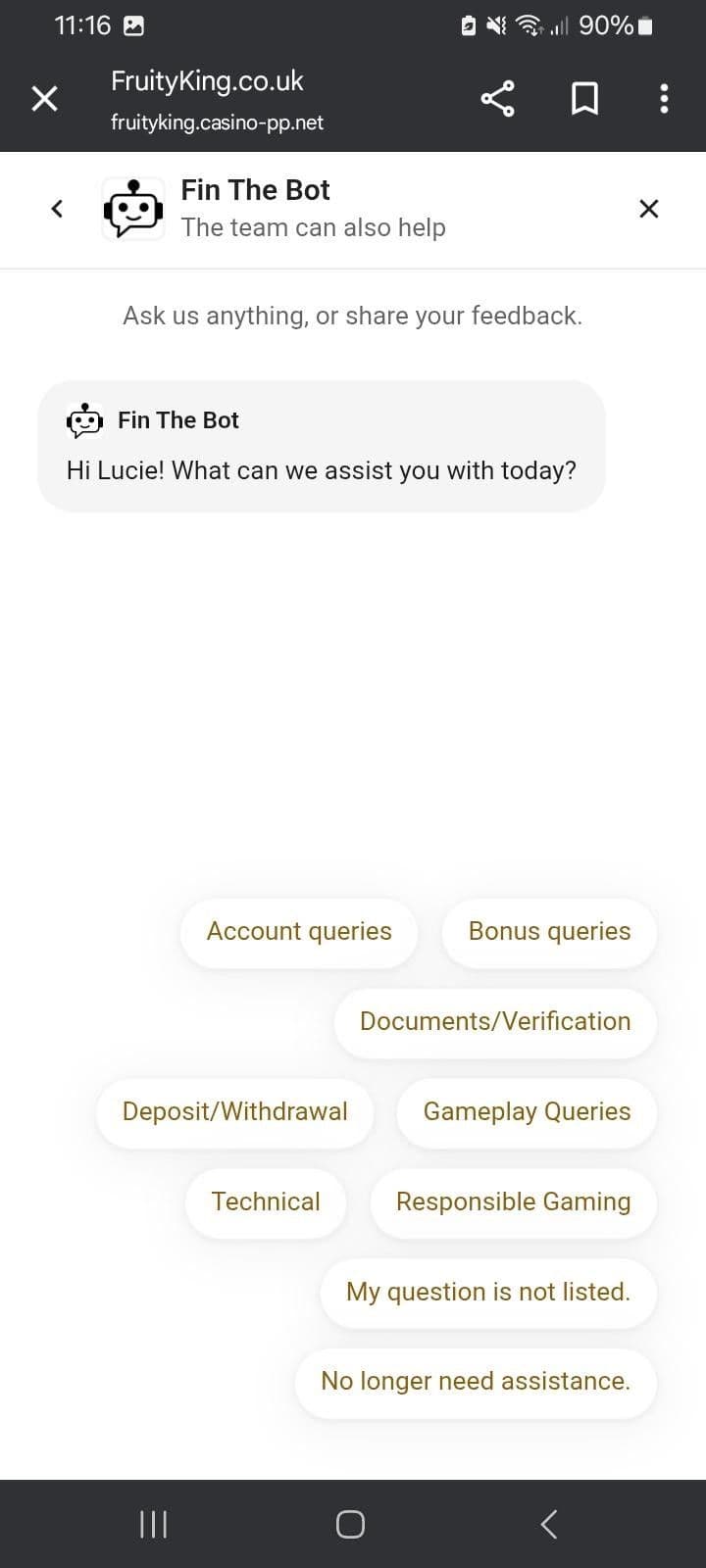
Task: Open Responsible Gaming help
Action: [x=513, y=1201]
